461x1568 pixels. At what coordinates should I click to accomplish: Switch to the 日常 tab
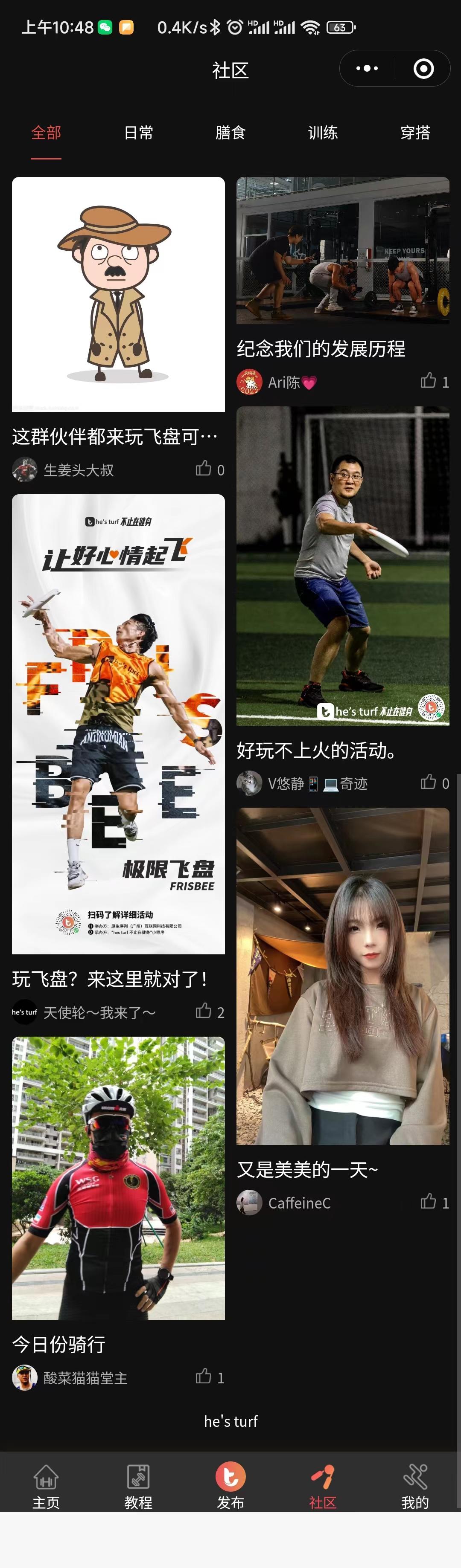(x=138, y=133)
